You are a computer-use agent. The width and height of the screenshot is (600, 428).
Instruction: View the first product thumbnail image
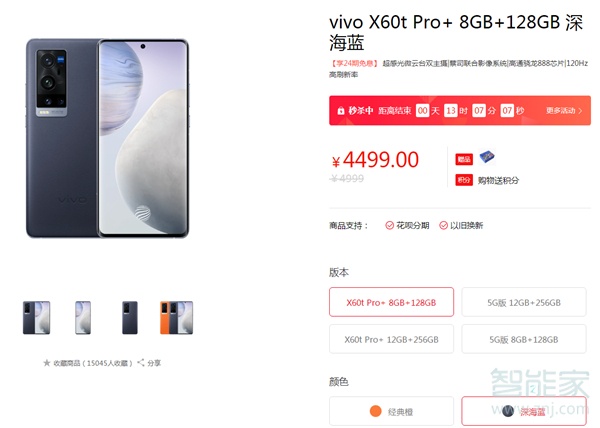tap(37, 317)
